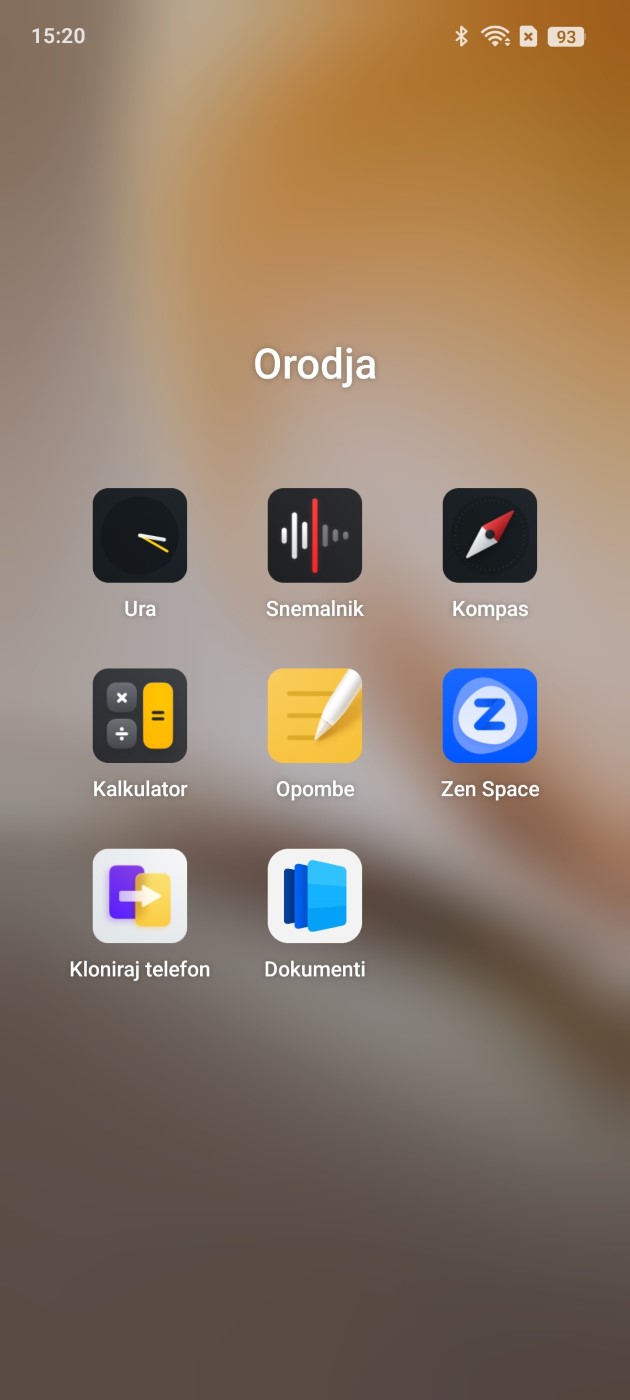Start the Kalkulator app
The height and width of the screenshot is (1400, 630).
pyautogui.click(x=140, y=716)
